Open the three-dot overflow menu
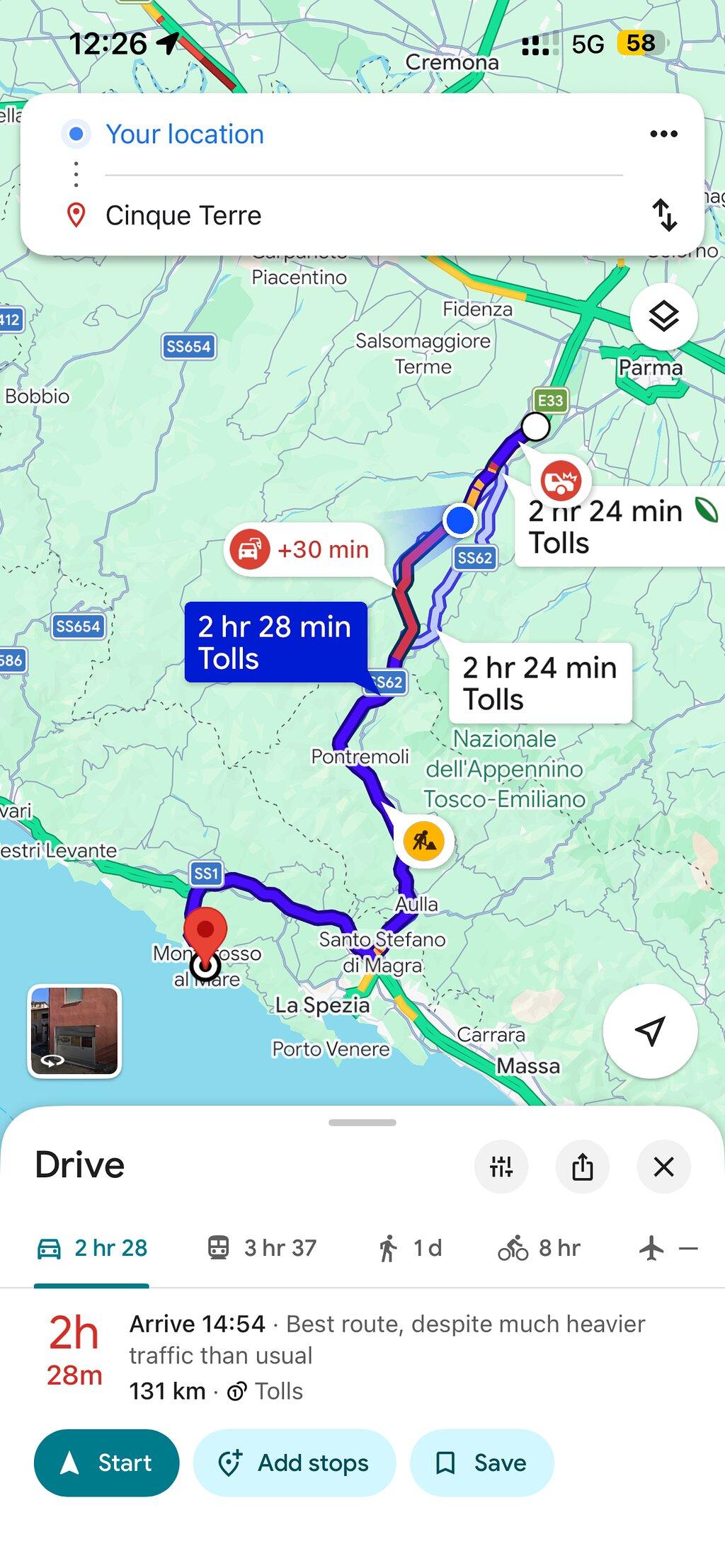725x1568 pixels. pyautogui.click(x=663, y=134)
